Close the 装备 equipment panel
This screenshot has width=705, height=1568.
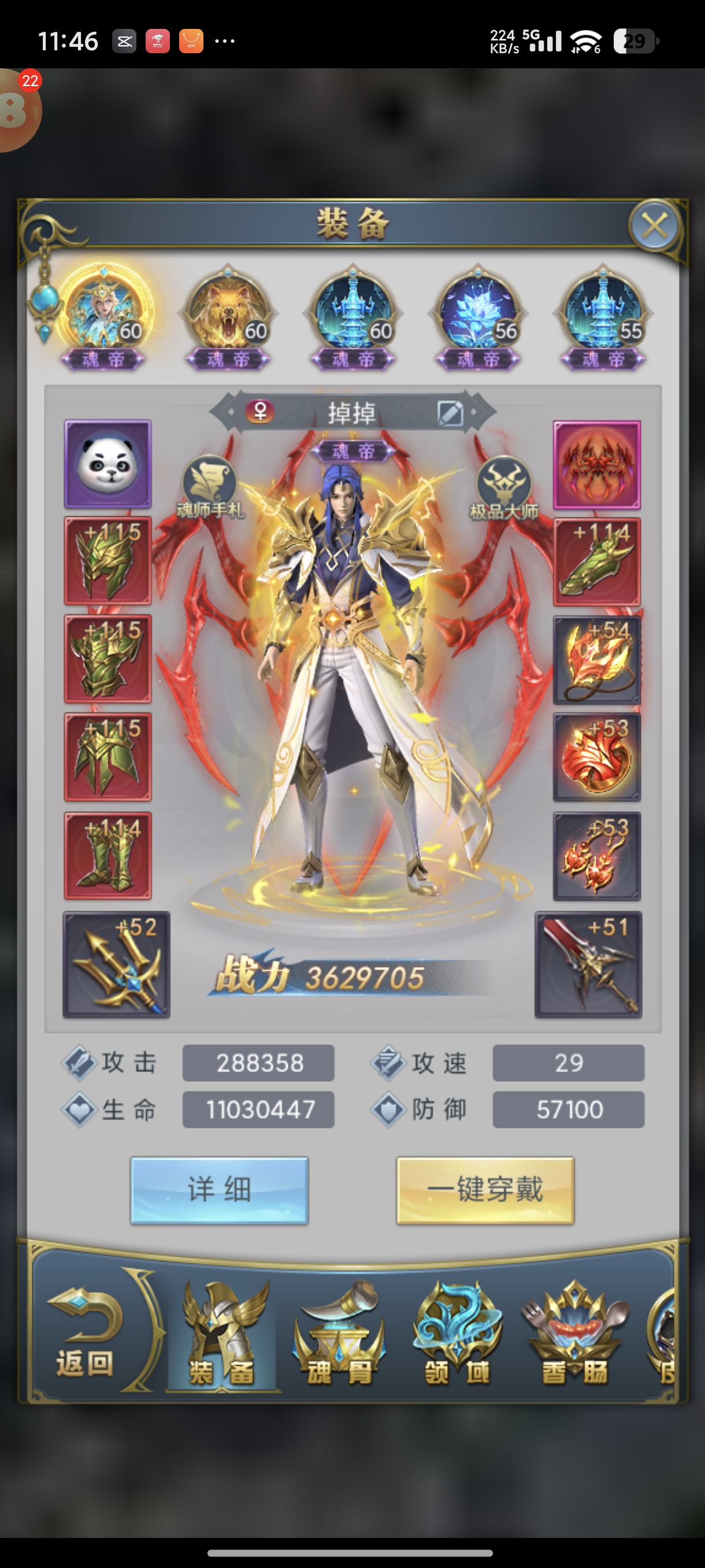(x=655, y=226)
